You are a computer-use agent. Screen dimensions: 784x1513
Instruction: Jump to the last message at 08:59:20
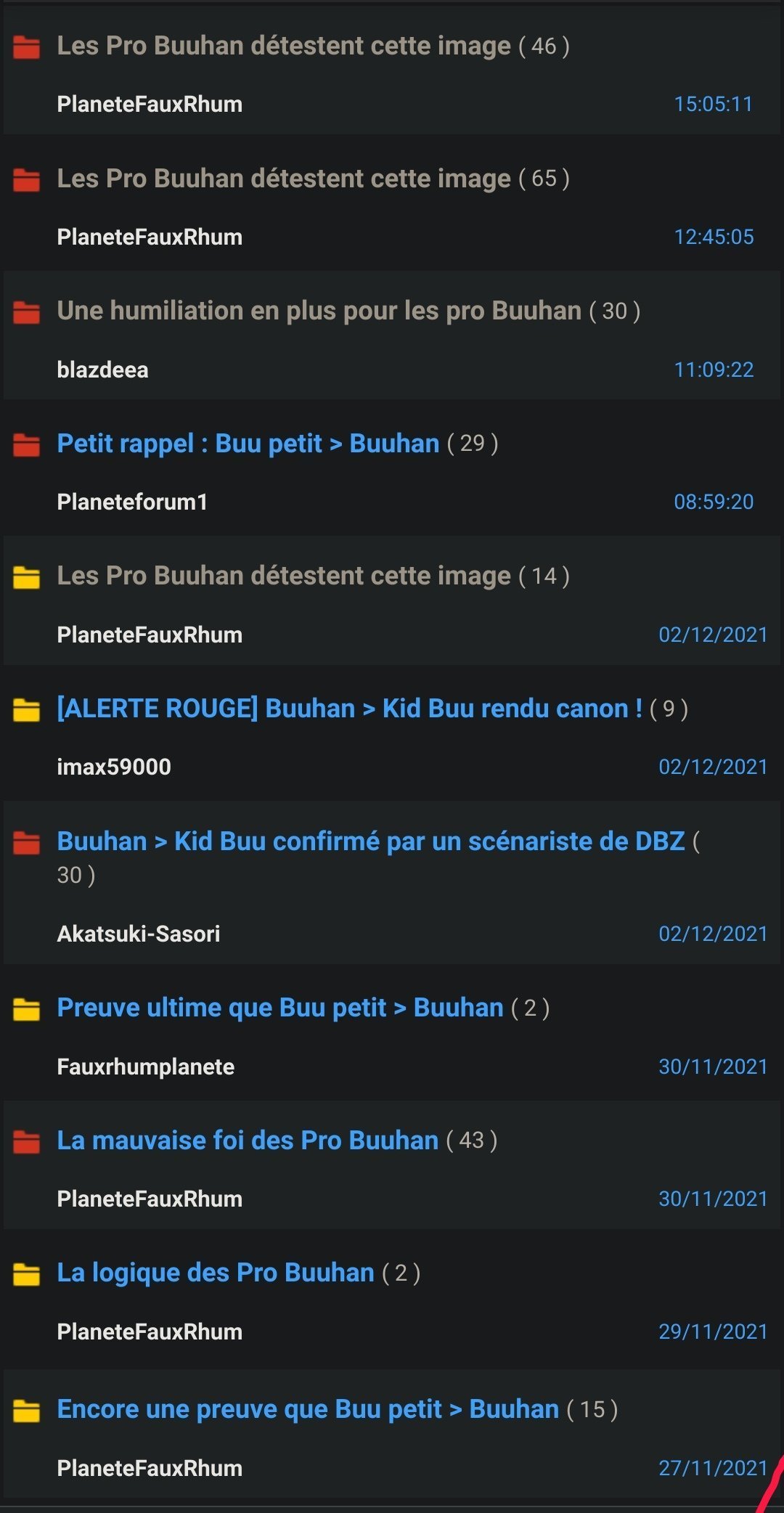(x=713, y=502)
